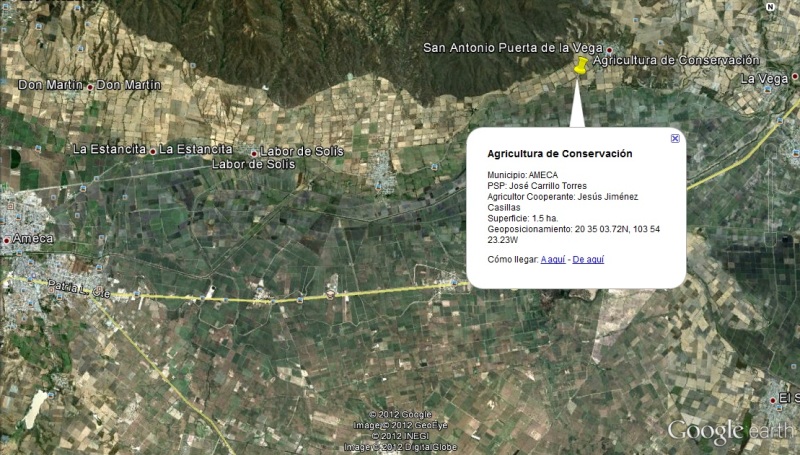Tap the yellow pushpin placemark
800x455 pixels.
point(580,65)
